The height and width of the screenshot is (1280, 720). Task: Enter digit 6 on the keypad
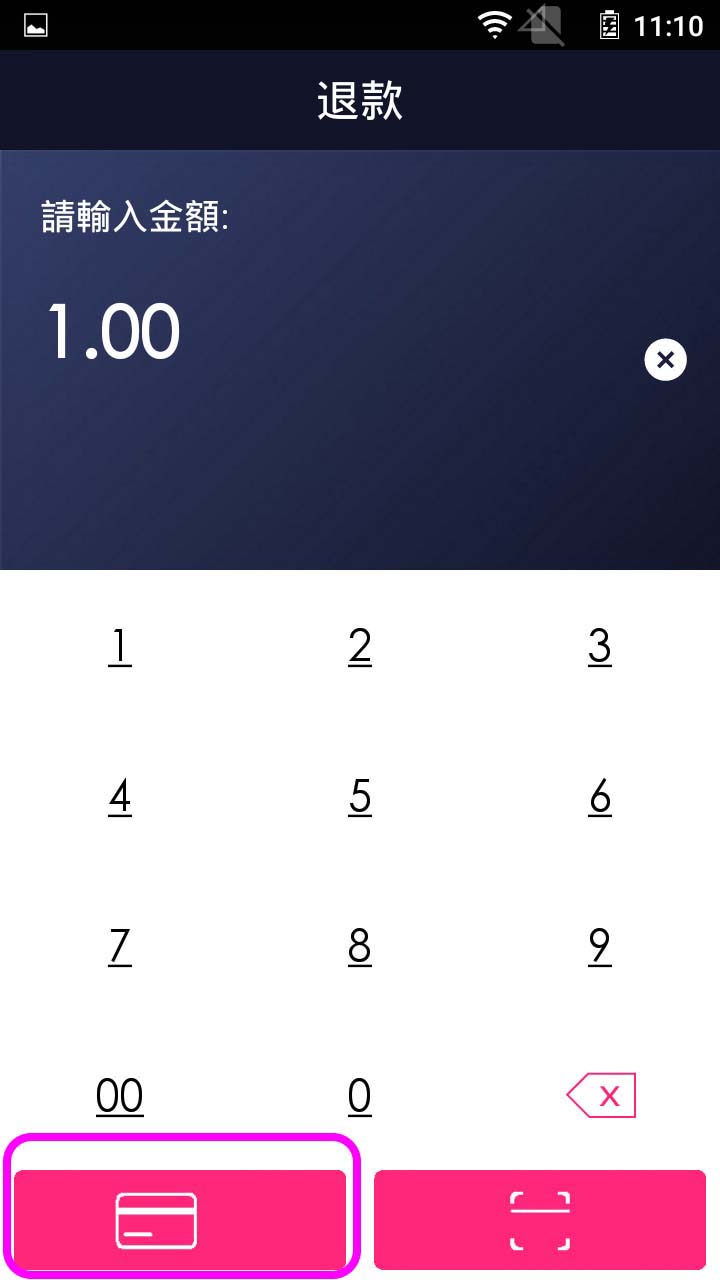(x=600, y=797)
